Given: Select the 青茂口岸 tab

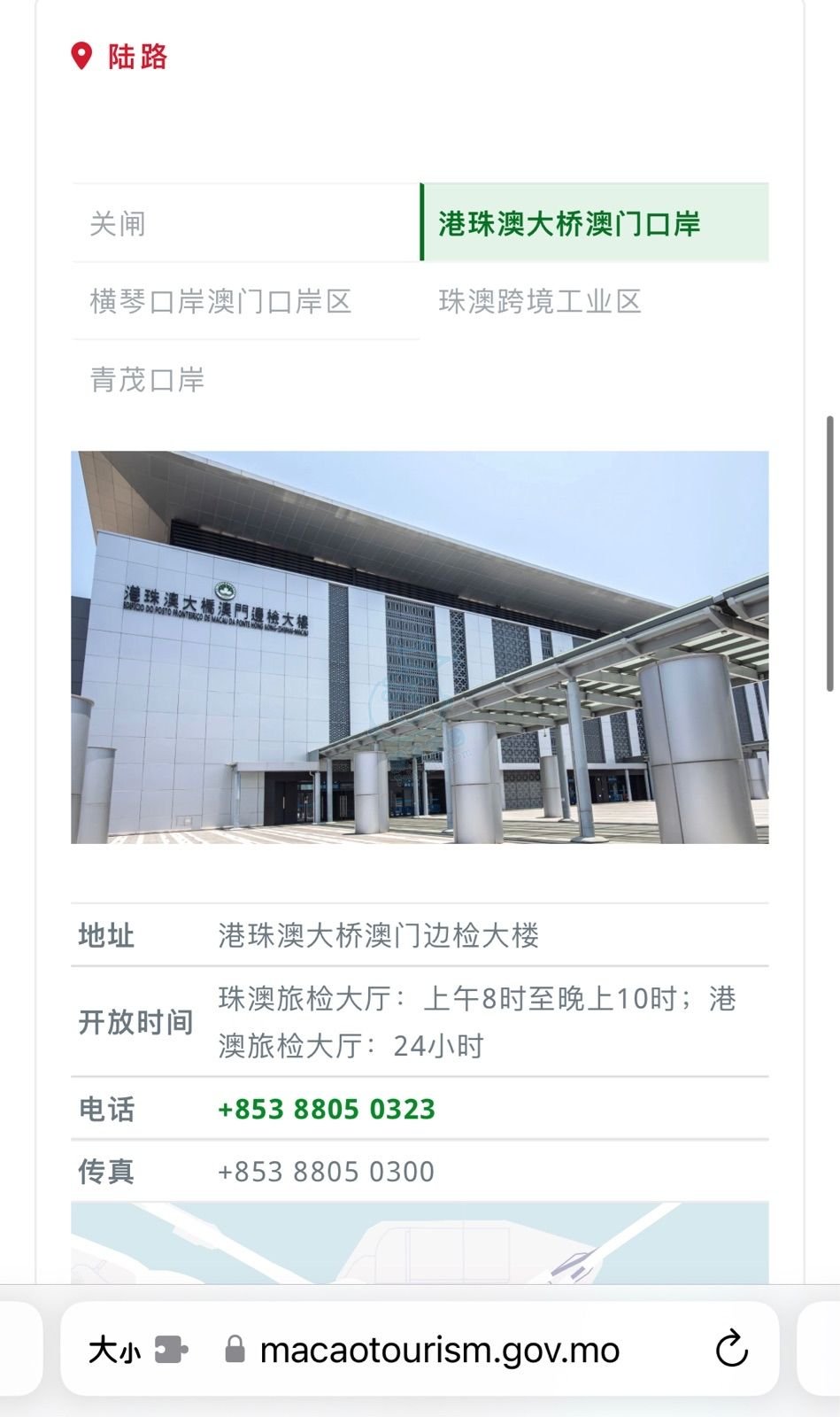Looking at the screenshot, I should pos(147,380).
